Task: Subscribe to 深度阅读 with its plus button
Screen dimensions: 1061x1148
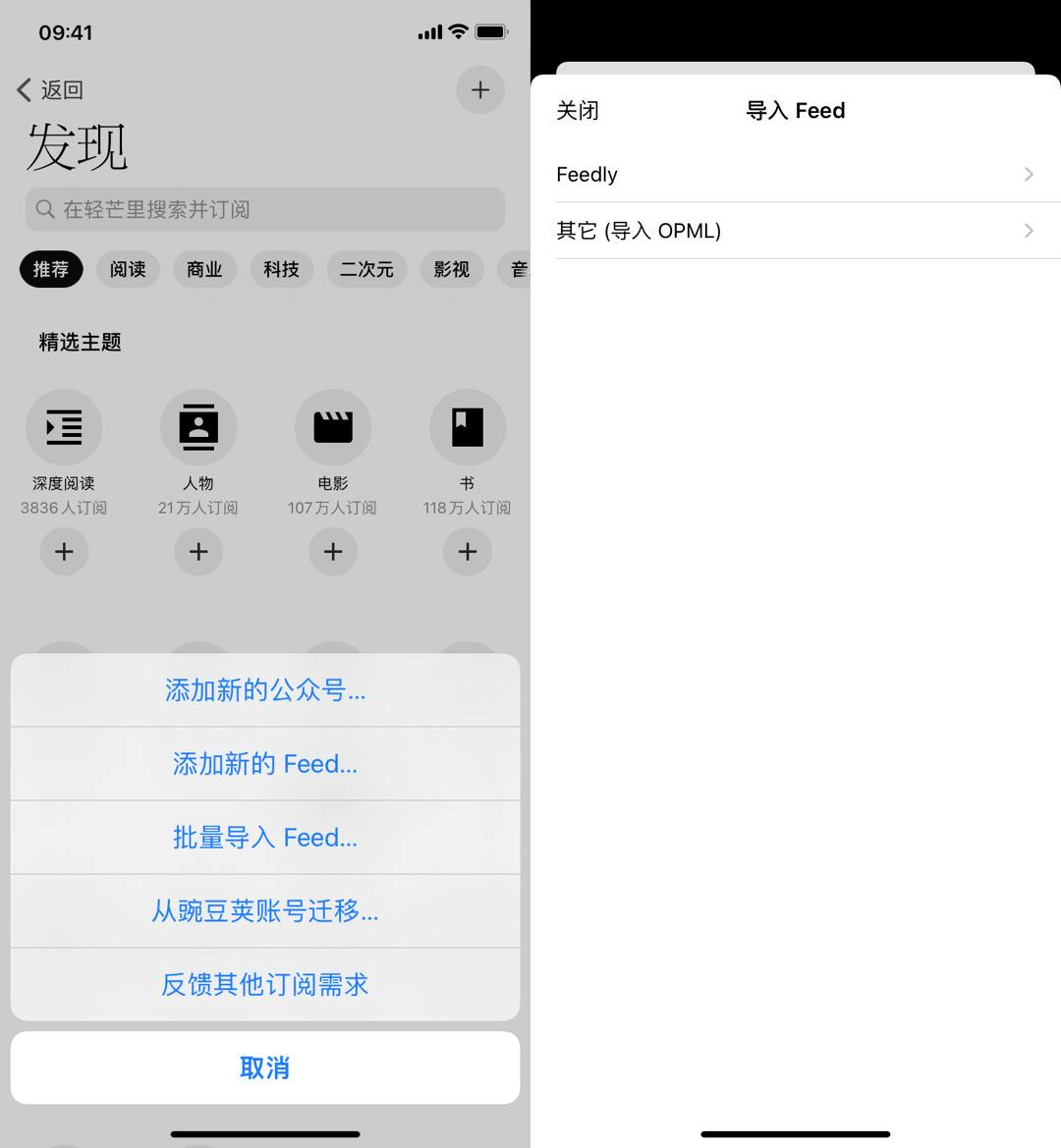Action: click(65, 551)
